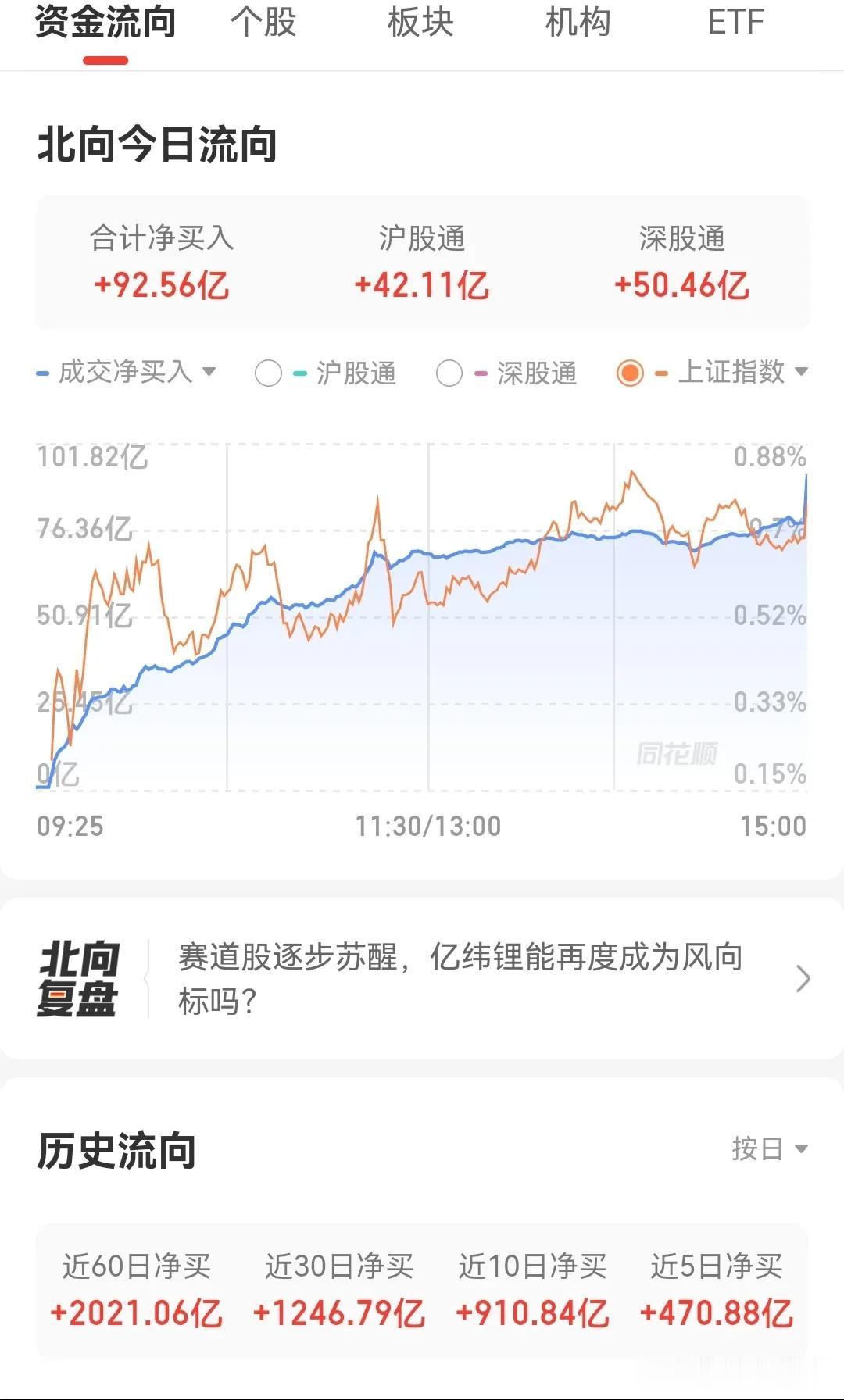Switch to the 板块 tab
Viewport: 844px width, 1400px height.
point(420,22)
